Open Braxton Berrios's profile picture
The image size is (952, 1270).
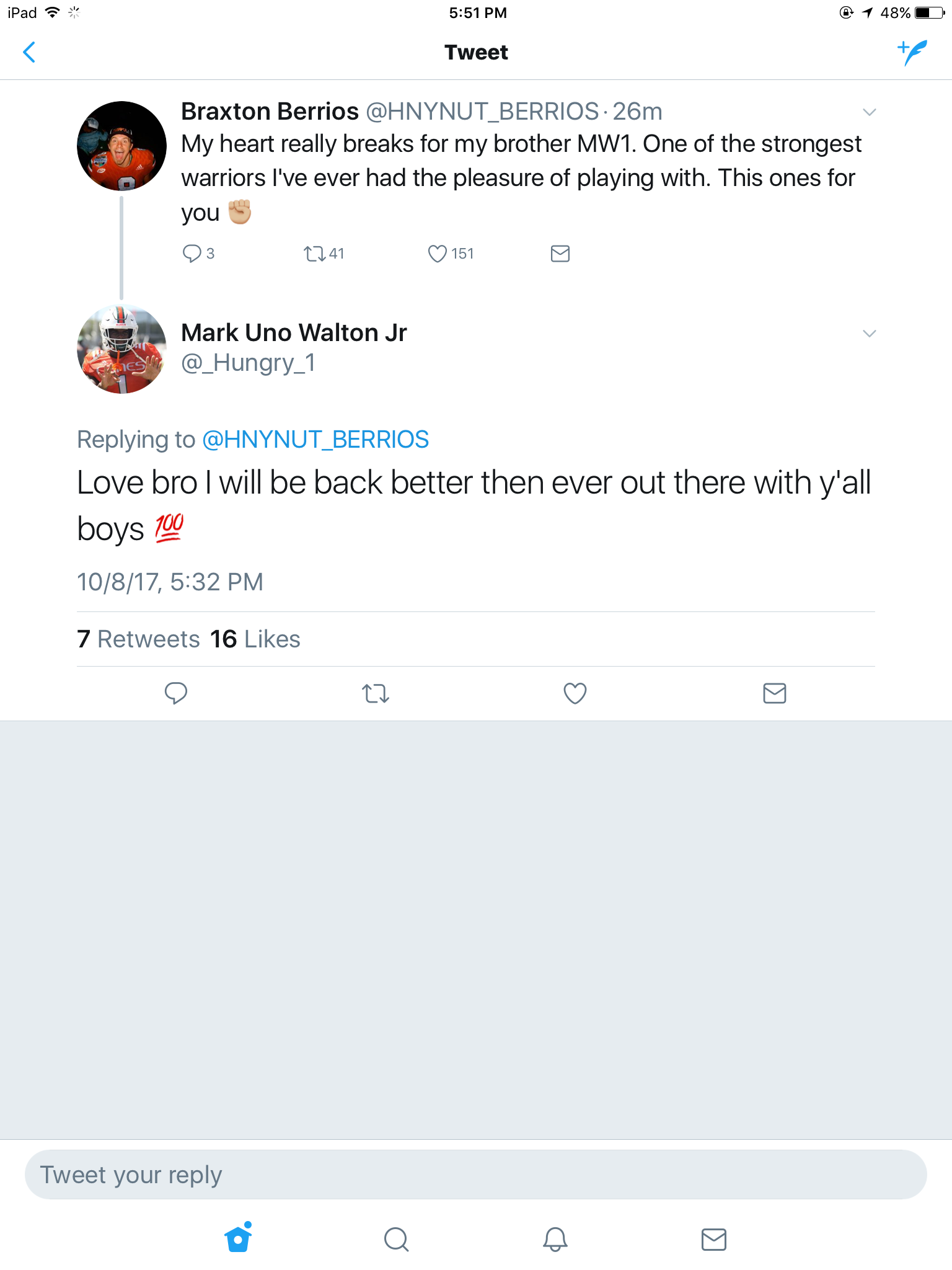pos(121,146)
